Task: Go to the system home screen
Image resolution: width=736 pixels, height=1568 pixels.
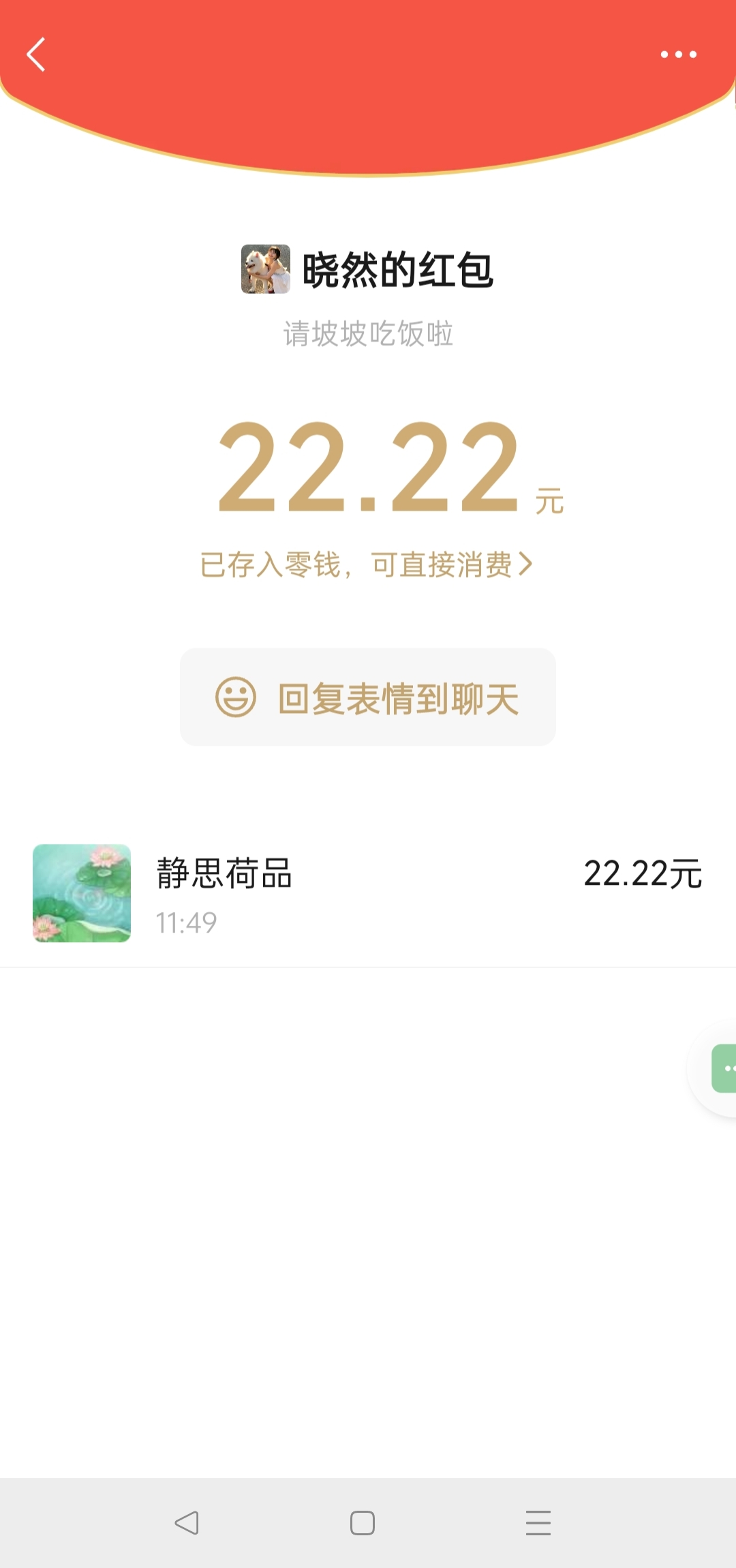Action: pyautogui.click(x=363, y=1523)
